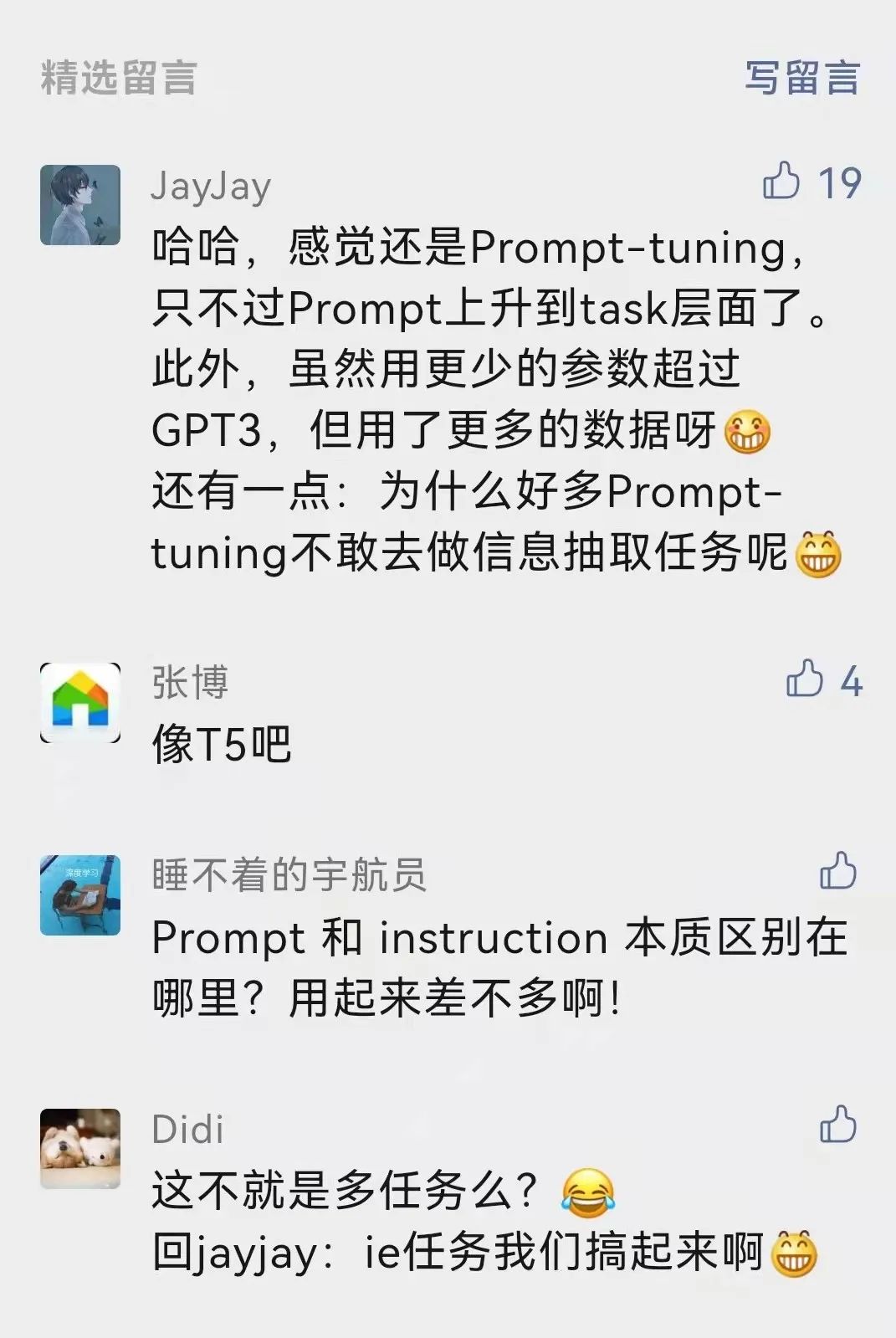Like JayJay's comment
The width and height of the screenshot is (896, 1338).
coord(781,181)
